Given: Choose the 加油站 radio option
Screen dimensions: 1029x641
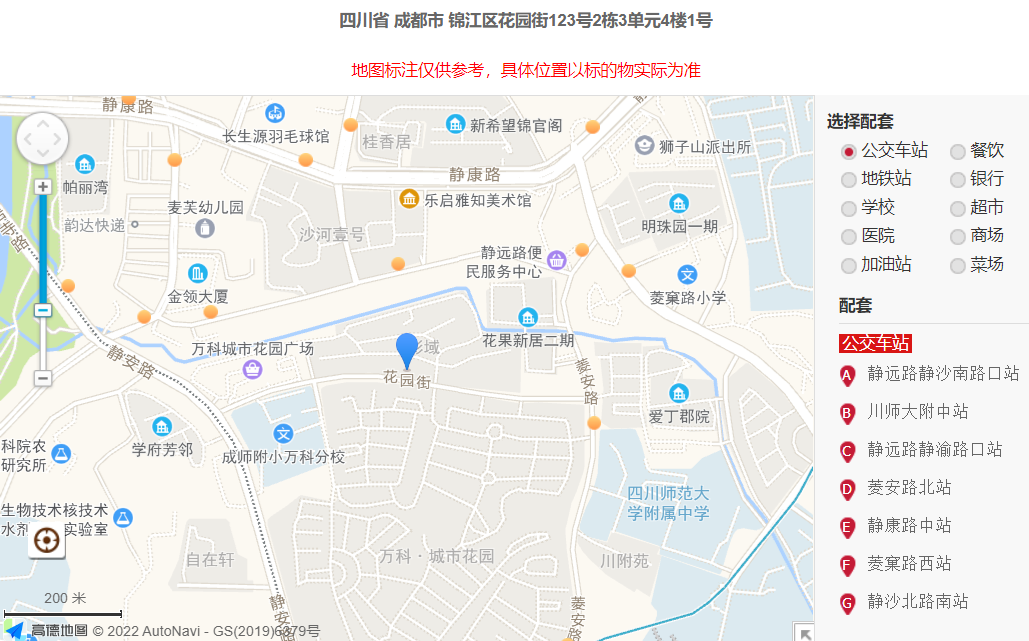Looking at the screenshot, I should point(849,266).
